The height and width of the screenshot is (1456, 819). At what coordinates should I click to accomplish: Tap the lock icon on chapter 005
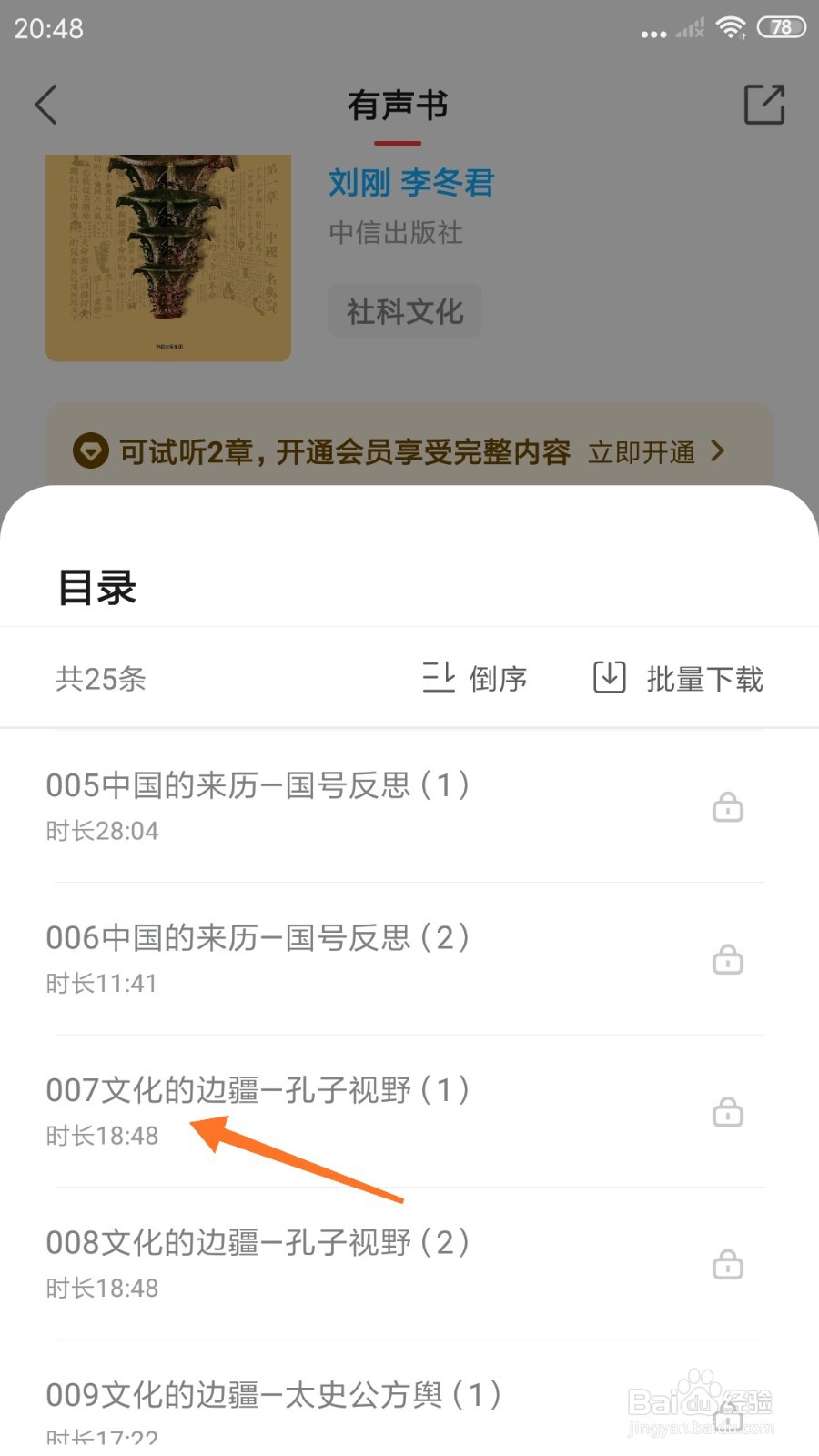(727, 808)
